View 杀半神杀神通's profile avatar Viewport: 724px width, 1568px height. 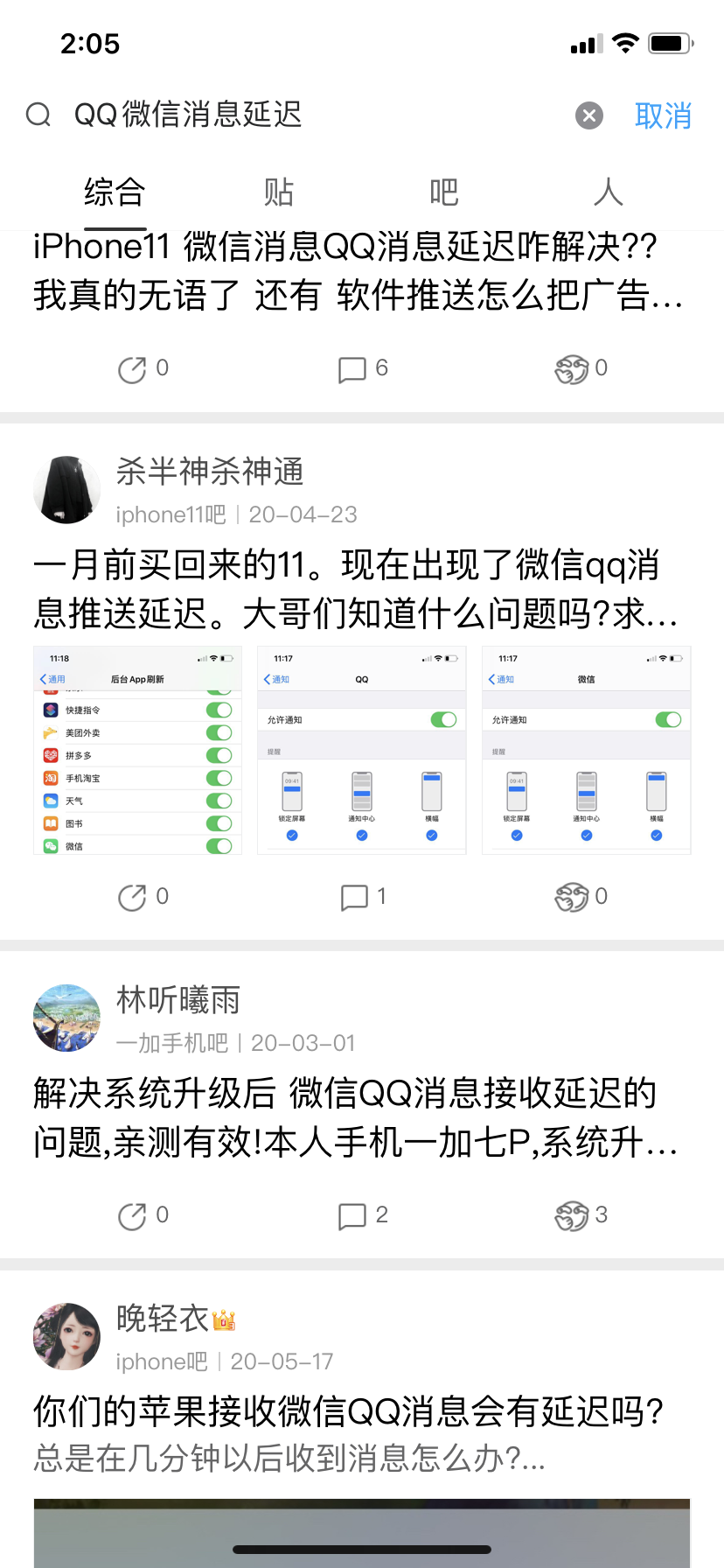click(66, 490)
